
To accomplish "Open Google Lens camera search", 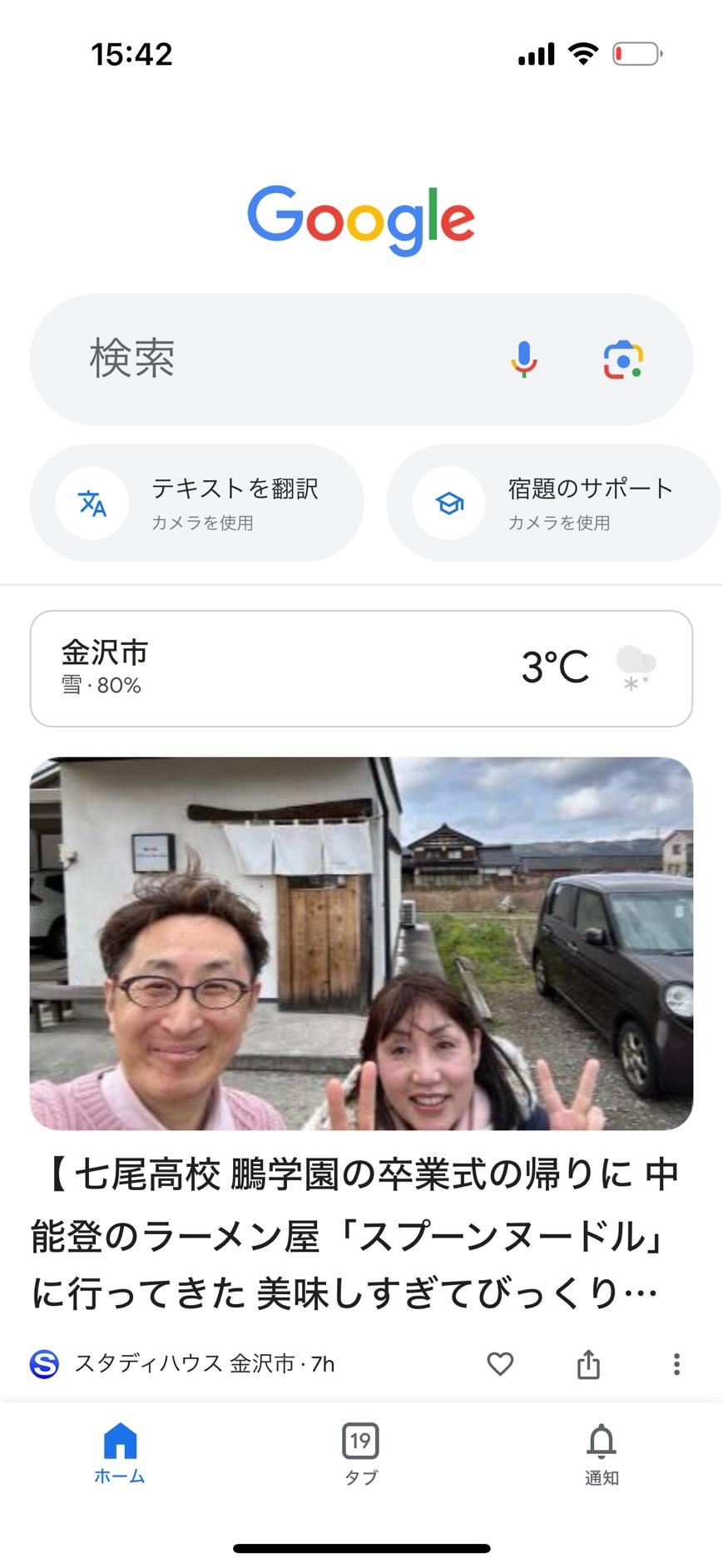I will tap(623, 360).
